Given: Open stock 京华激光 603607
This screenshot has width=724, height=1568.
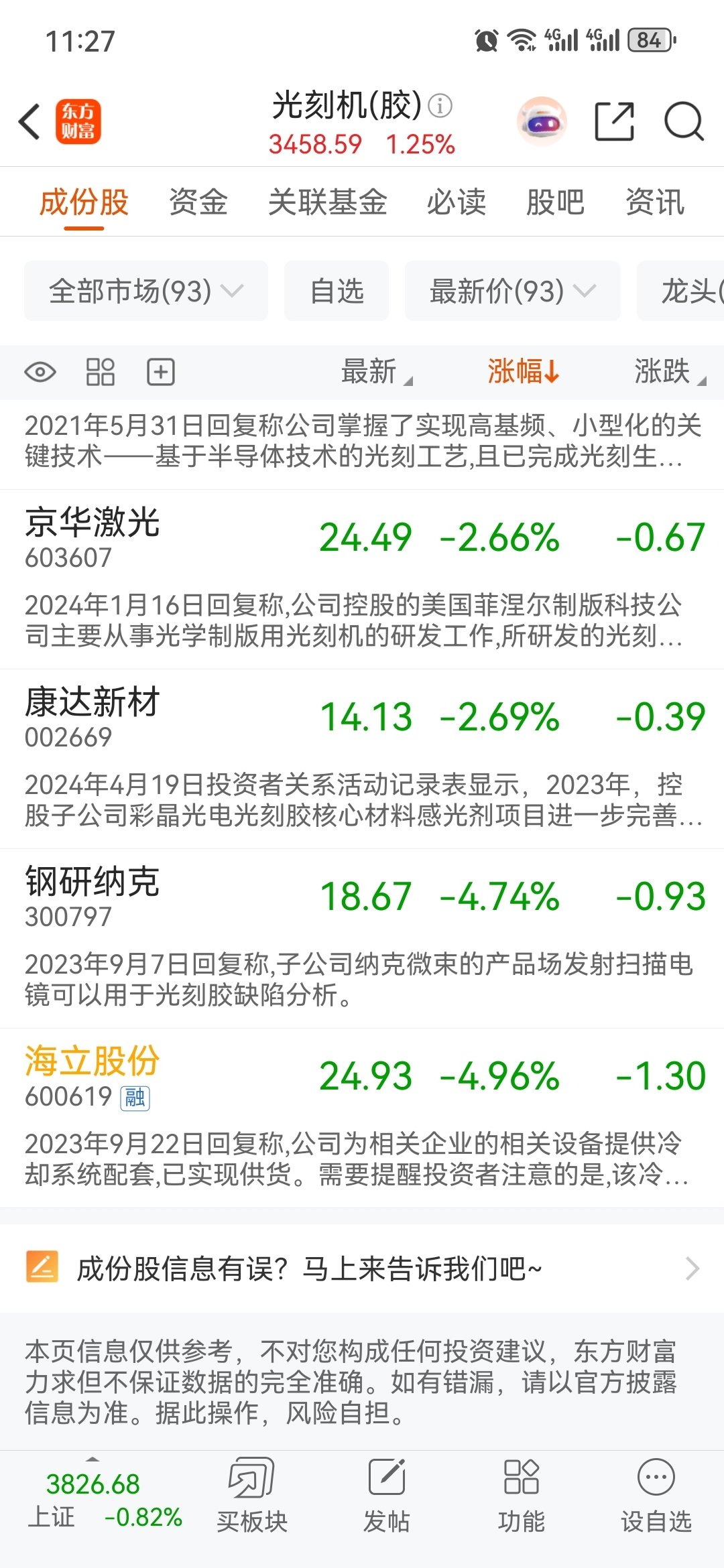Looking at the screenshot, I should pos(362,537).
